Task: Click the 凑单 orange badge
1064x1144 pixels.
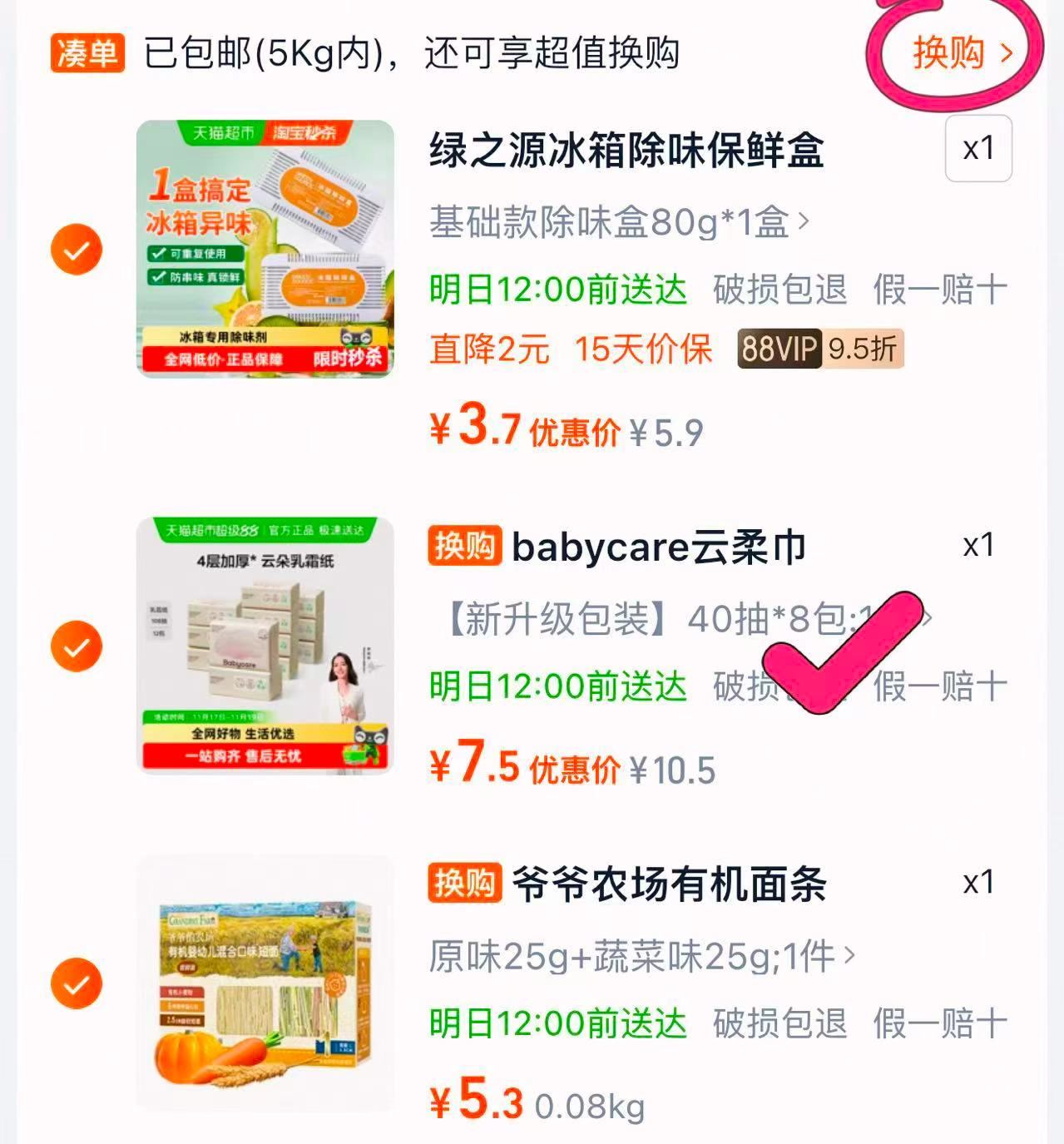Action: [86, 52]
